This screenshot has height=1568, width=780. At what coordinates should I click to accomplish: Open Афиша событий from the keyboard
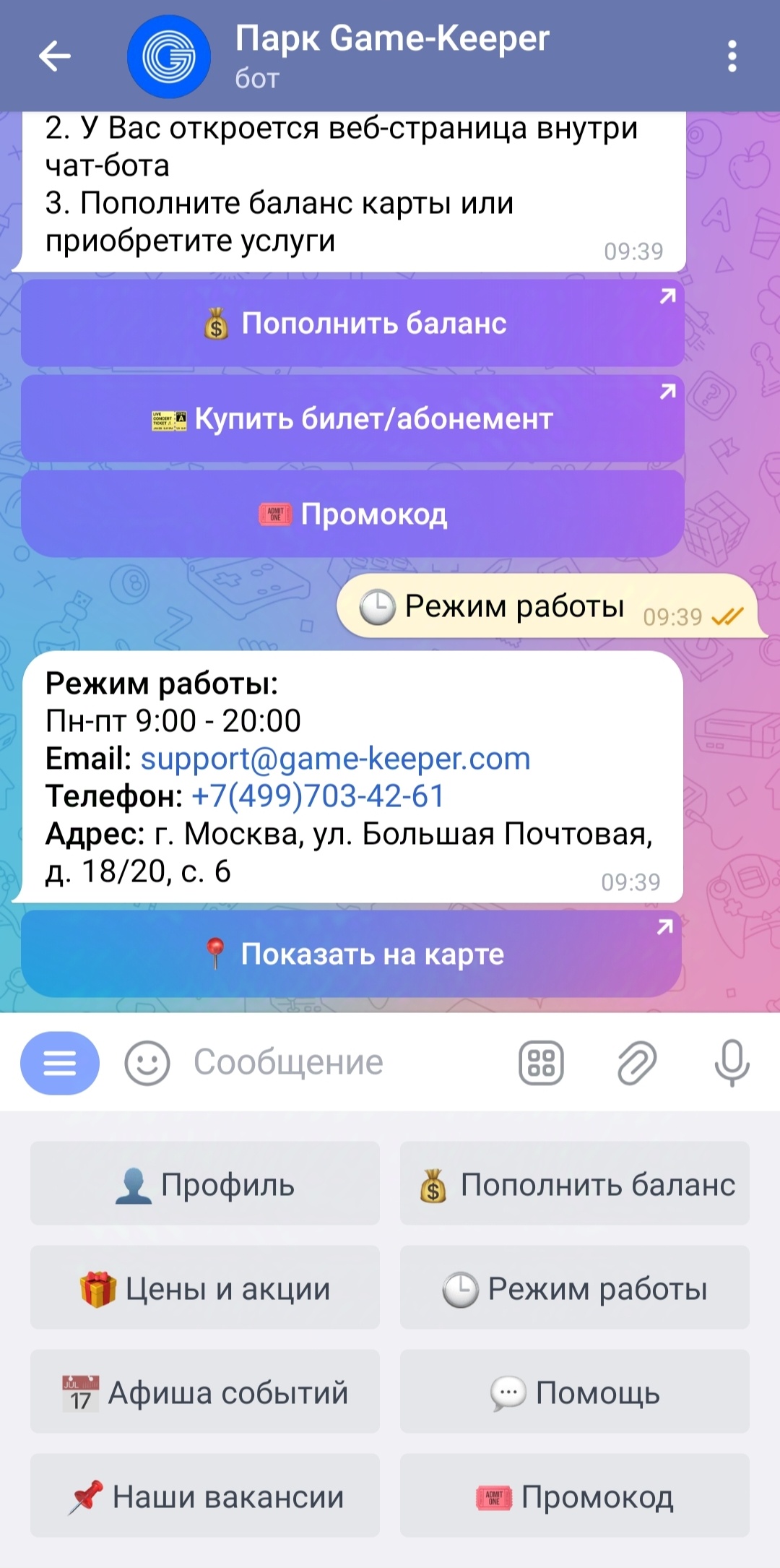click(x=205, y=1392)
